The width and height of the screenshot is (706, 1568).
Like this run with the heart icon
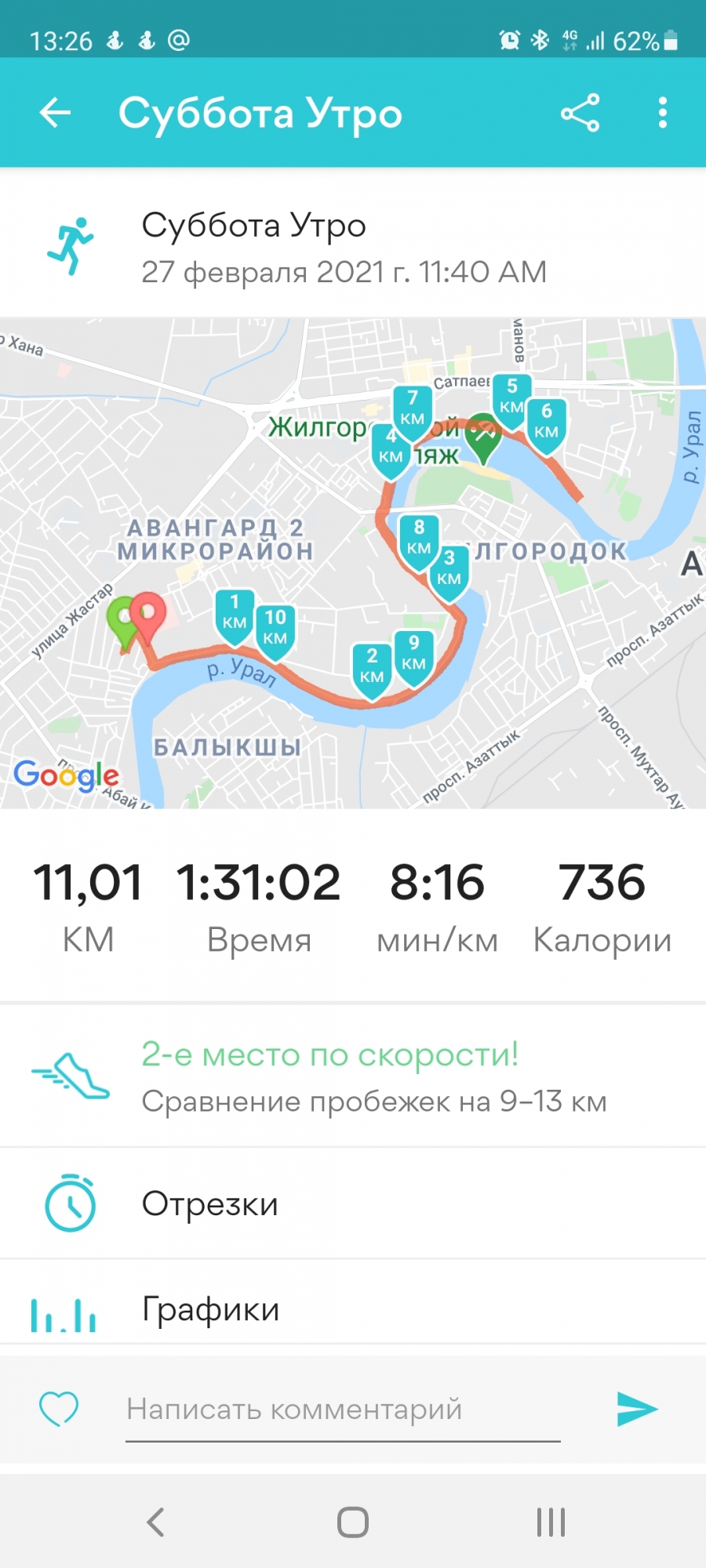pos(59,1409)
